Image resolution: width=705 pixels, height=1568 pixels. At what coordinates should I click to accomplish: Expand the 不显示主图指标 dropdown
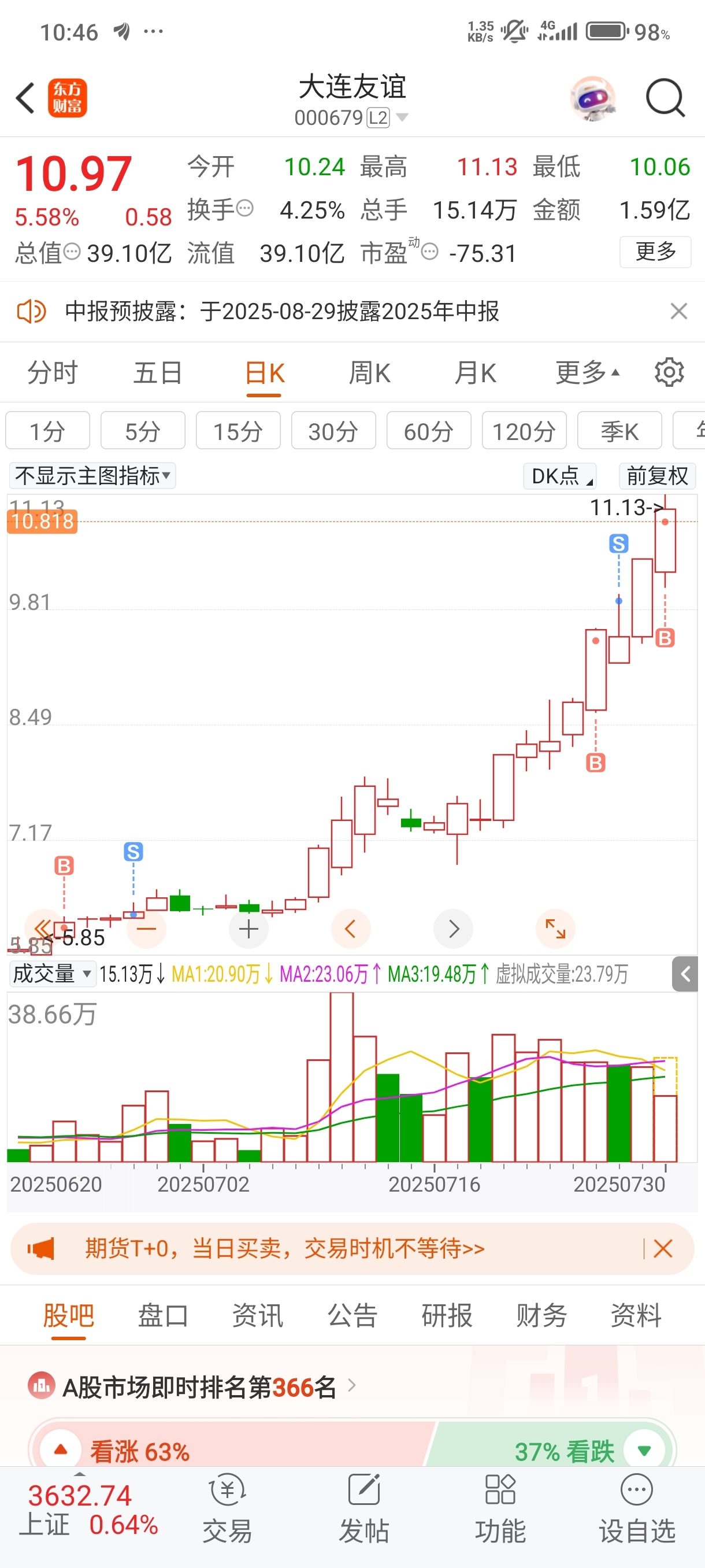[x=92, y=475]
